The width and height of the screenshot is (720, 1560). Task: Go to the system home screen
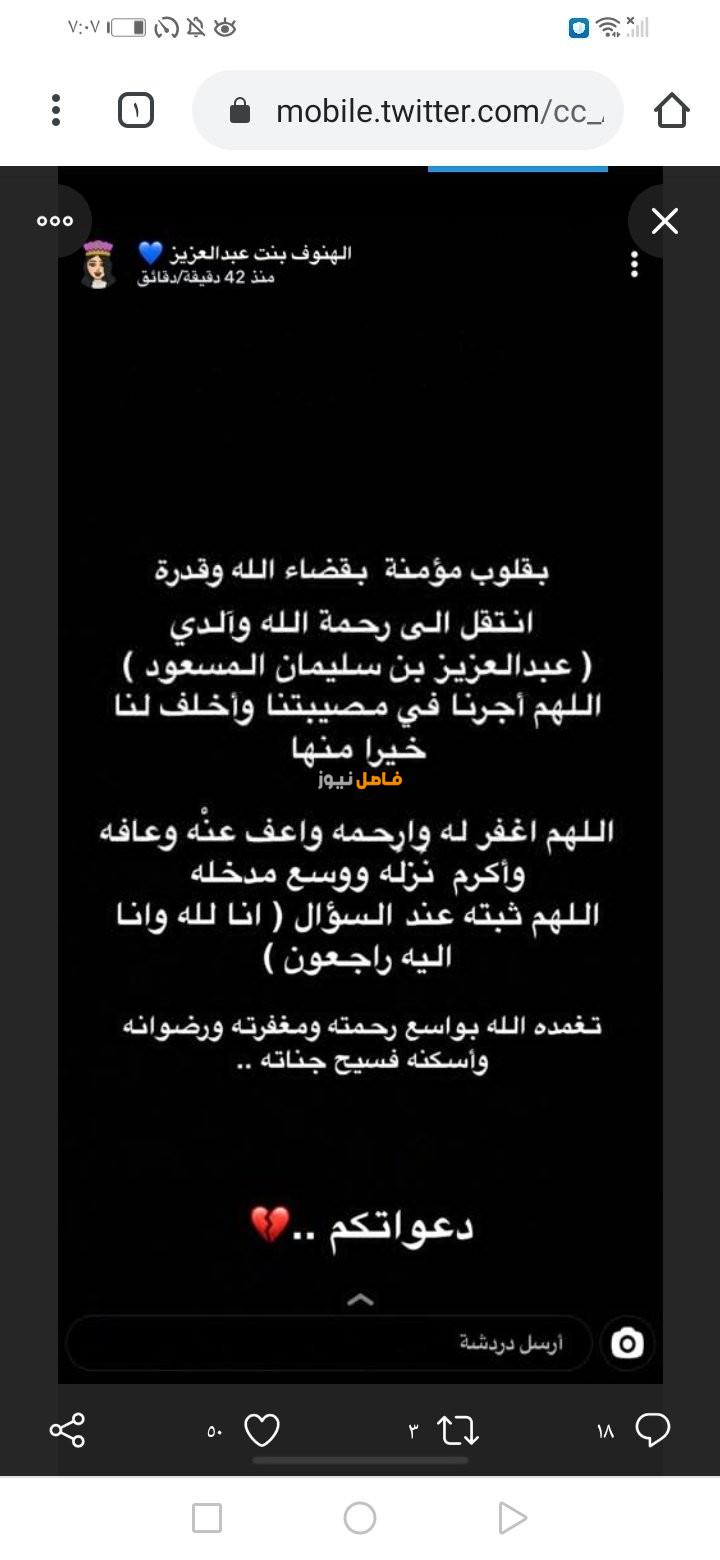point(360,1518)
